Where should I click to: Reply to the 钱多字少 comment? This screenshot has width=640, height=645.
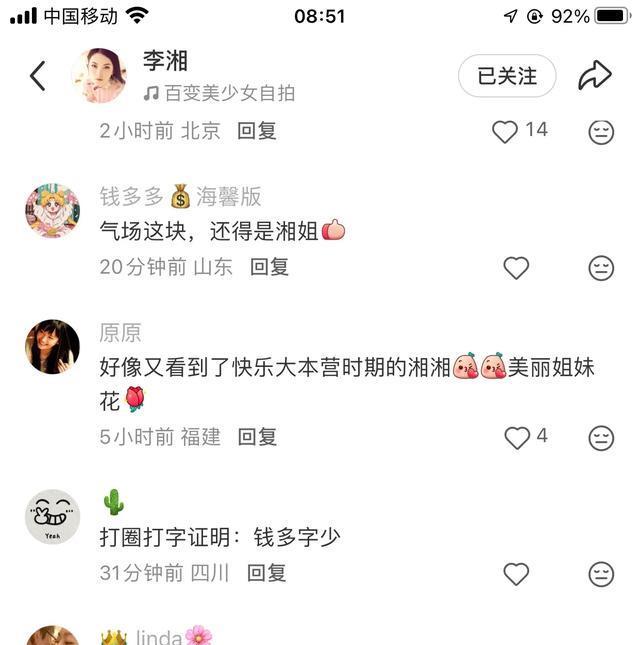pos(267,573)
